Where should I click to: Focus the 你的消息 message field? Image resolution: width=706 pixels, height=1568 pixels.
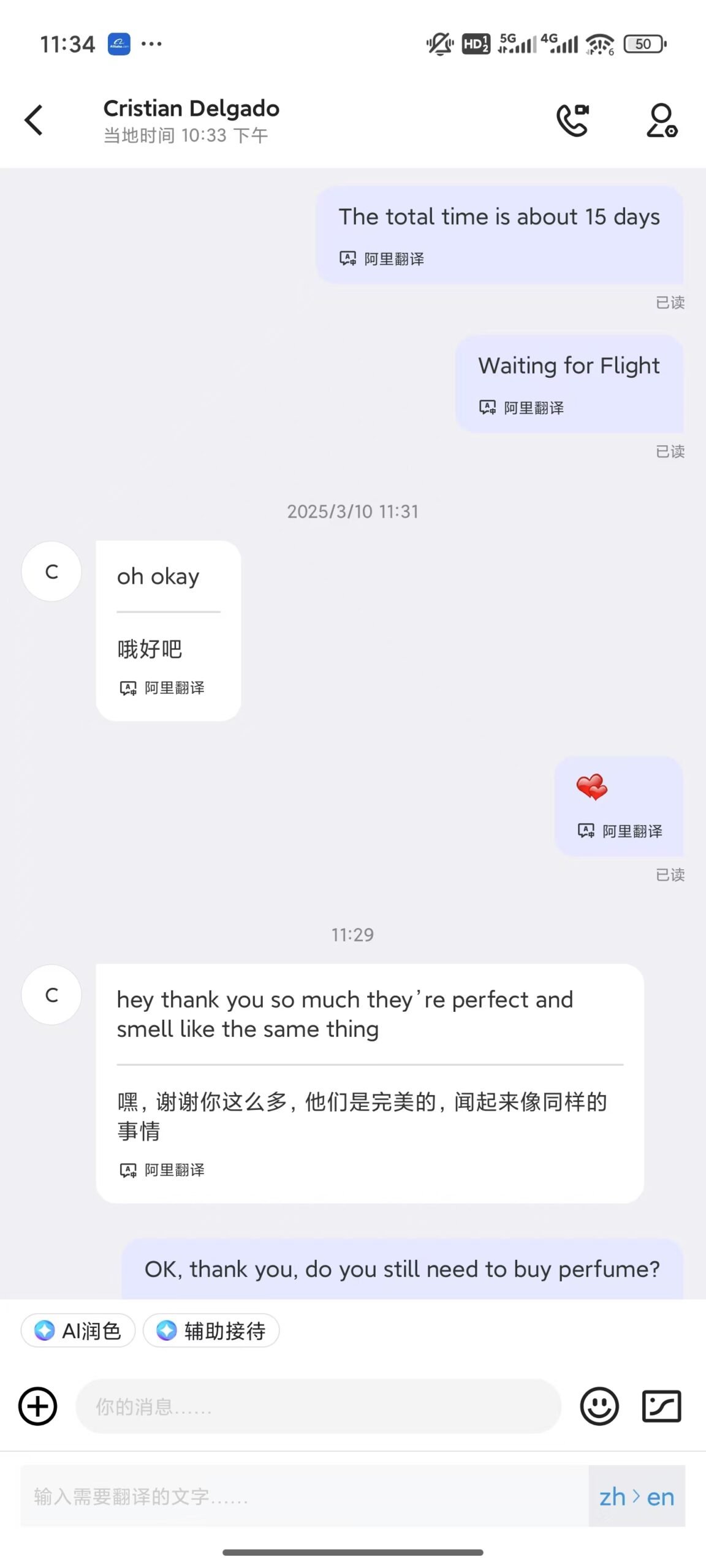(319, 1406)
